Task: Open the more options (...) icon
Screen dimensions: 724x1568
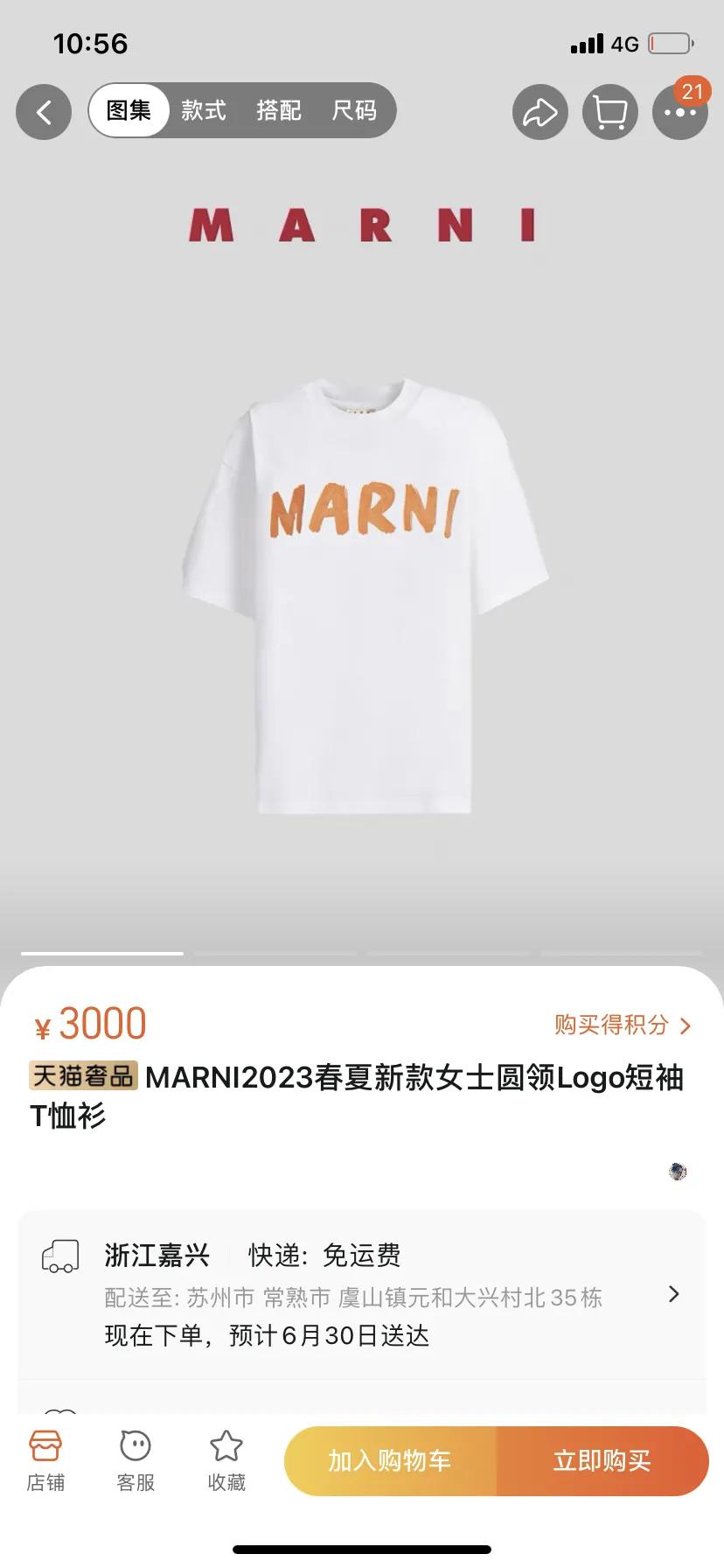Action: pos(679,112)
